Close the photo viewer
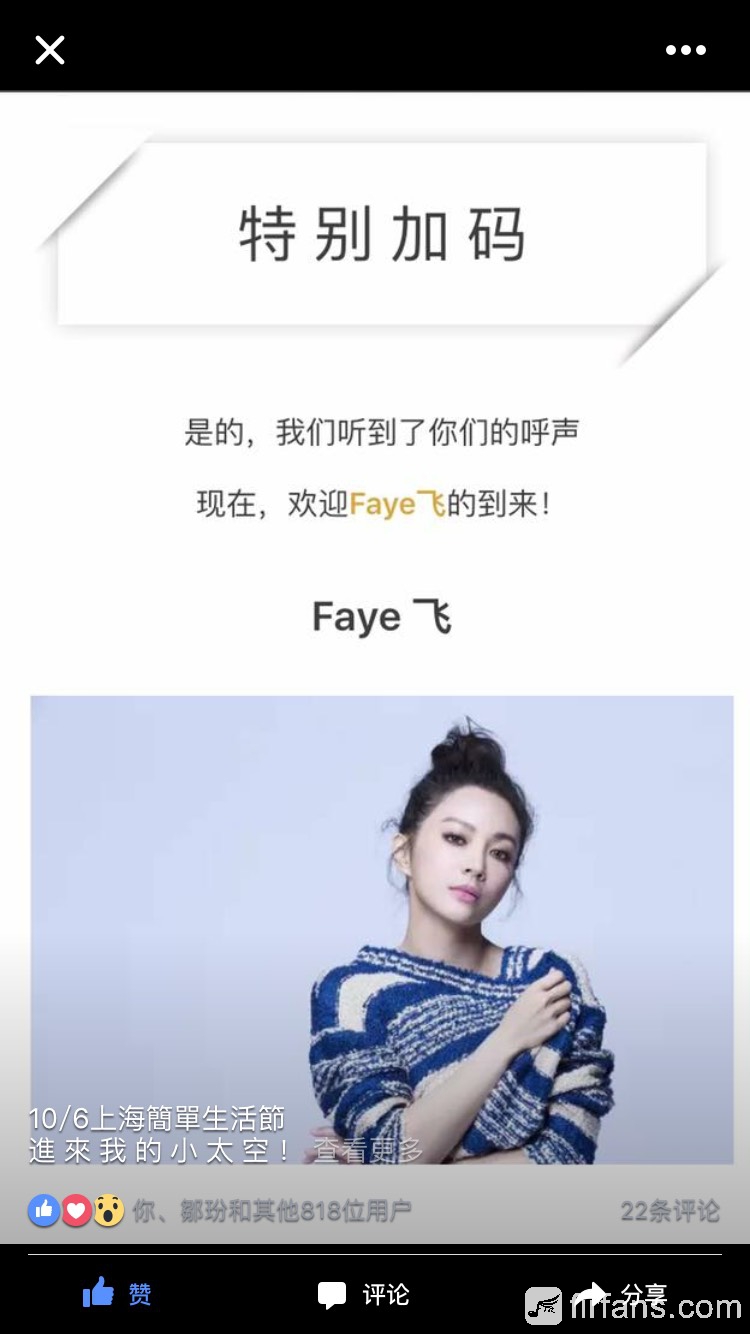Viewport: 750px width, 1334px height. (x=49, y=50)
